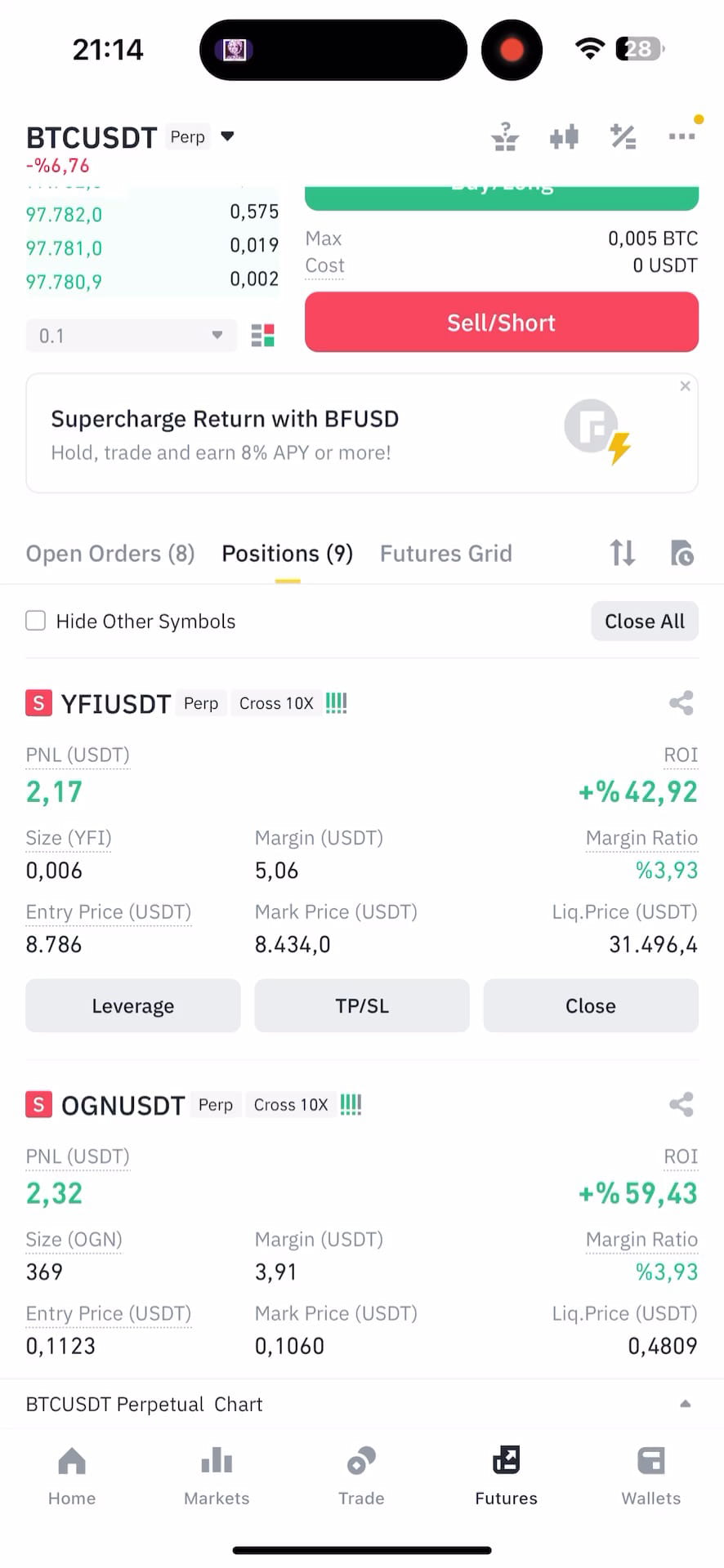Switch to the Open Orders tab

coord(109,553)
